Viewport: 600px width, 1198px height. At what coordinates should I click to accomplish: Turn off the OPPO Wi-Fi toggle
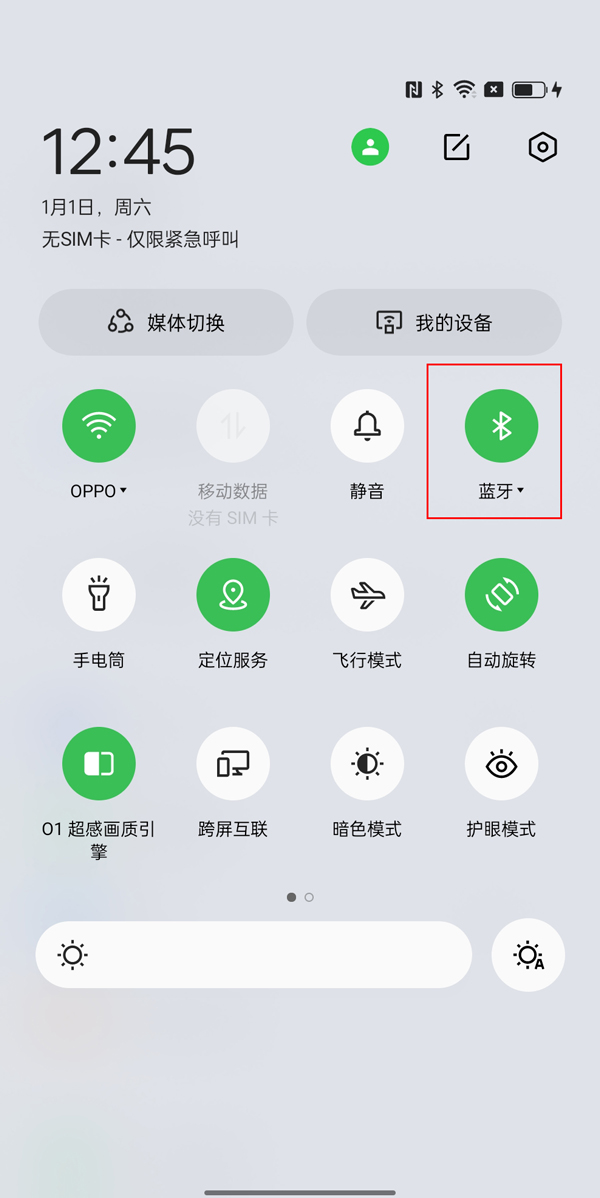99,426
